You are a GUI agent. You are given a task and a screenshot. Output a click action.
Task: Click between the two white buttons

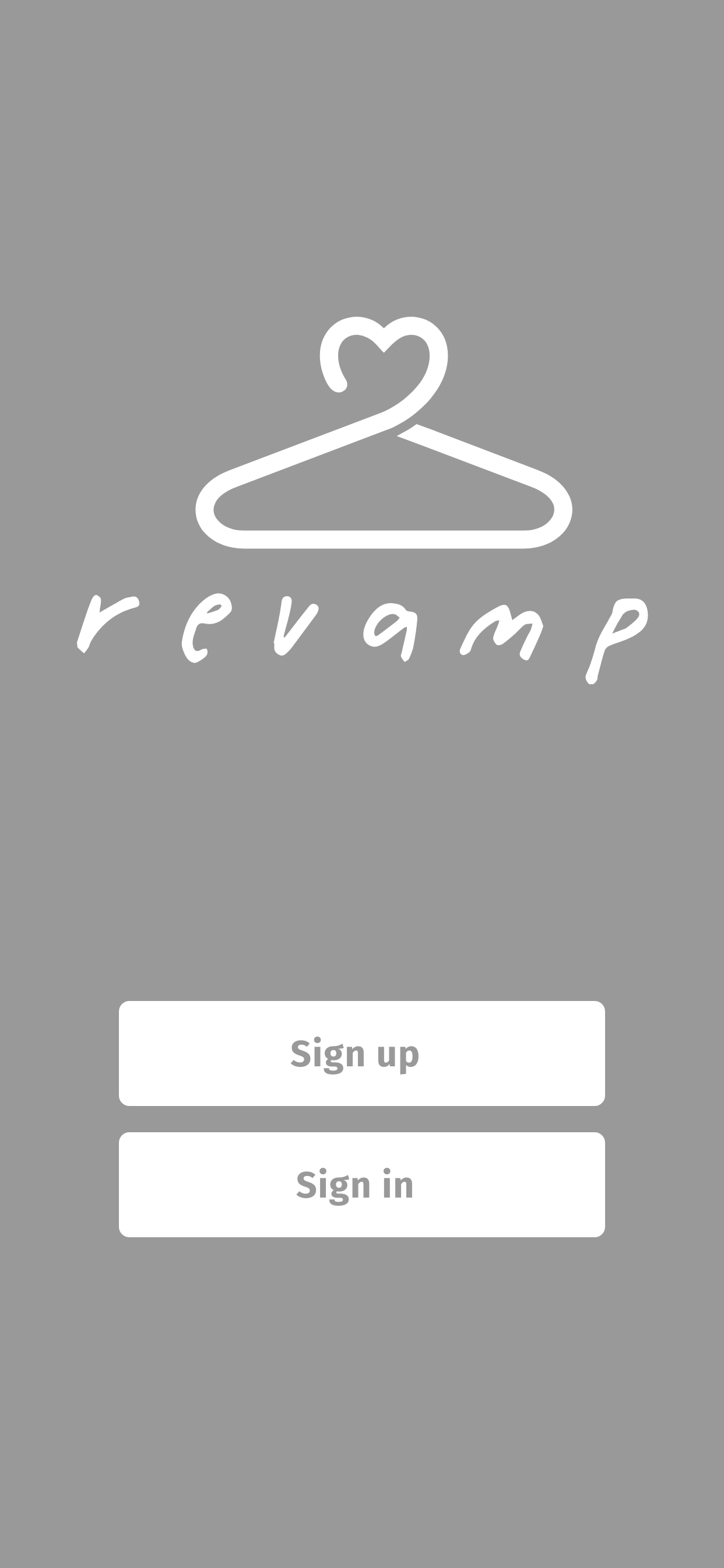point(362,1118)
